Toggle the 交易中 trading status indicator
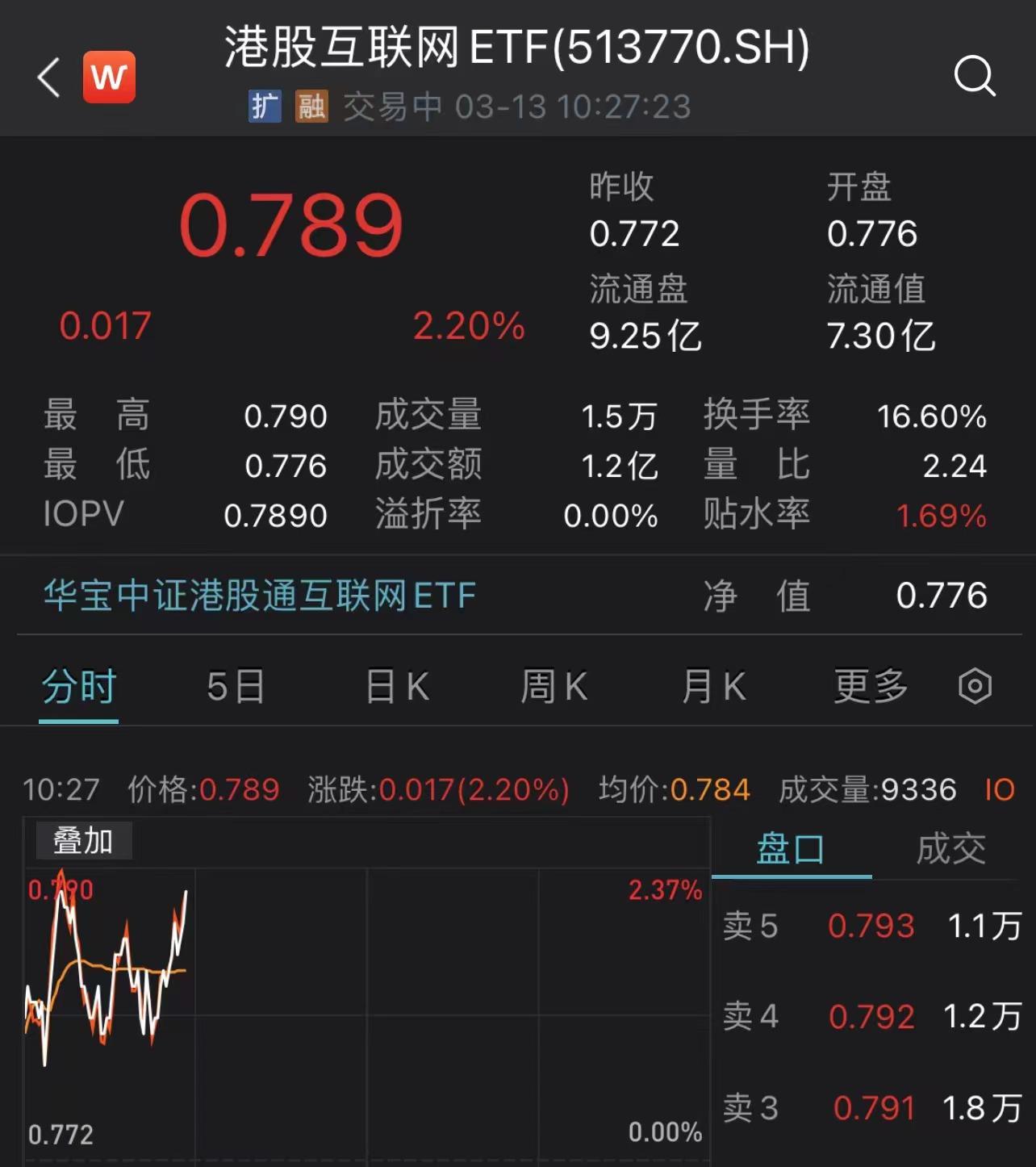 tap(391, 106)
